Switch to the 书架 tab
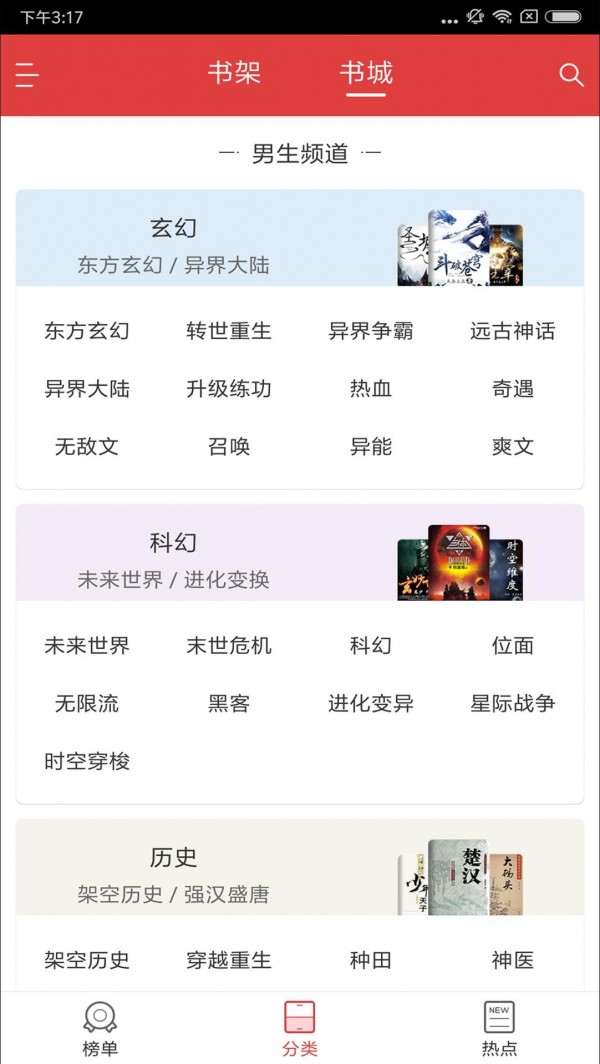600x1064 pixels. point(234,73)
